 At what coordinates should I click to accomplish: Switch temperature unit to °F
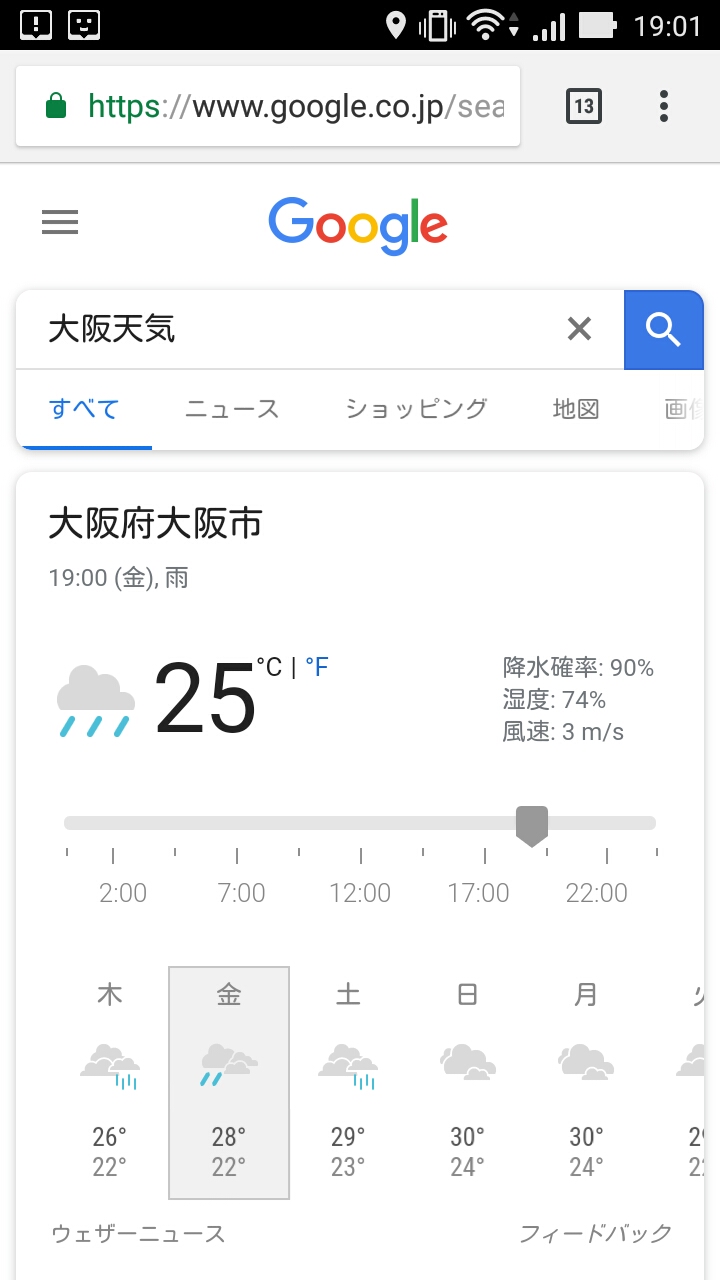click(317, 667)
